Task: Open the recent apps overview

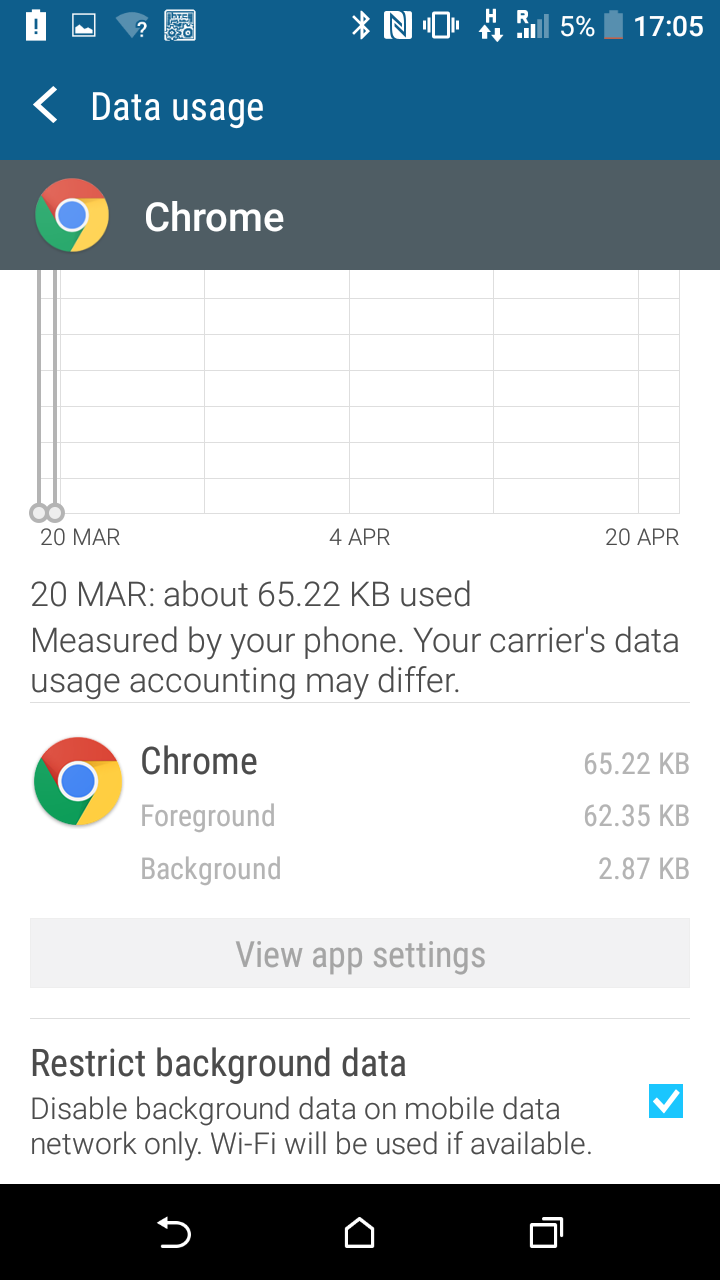Action: tap(546, 1233)
